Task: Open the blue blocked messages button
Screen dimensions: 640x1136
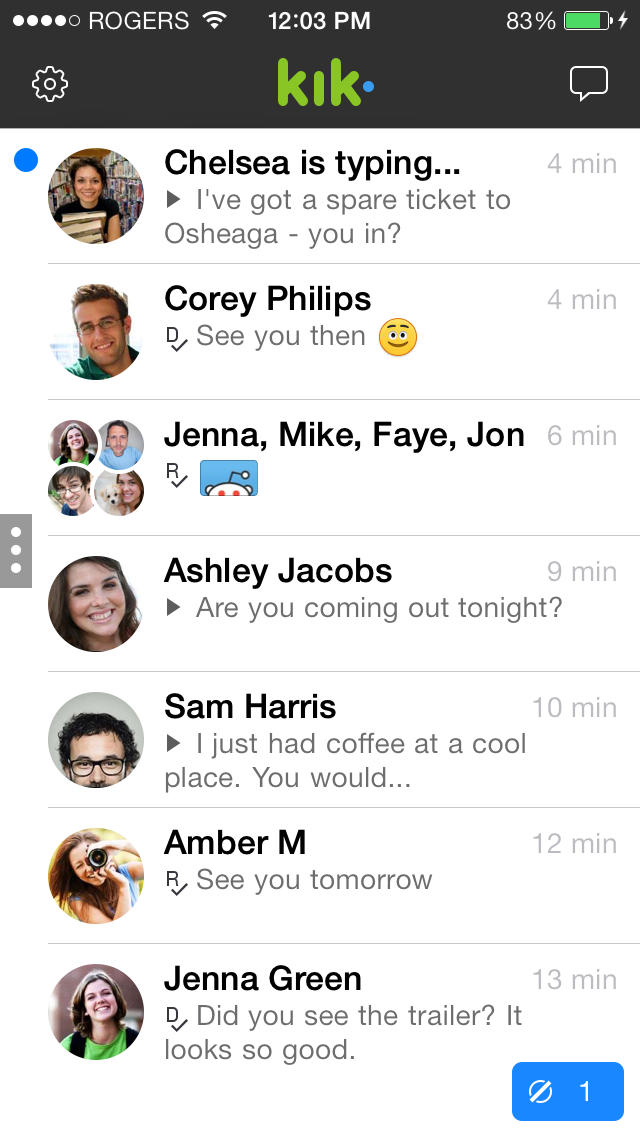Action: pos(567,1091)
